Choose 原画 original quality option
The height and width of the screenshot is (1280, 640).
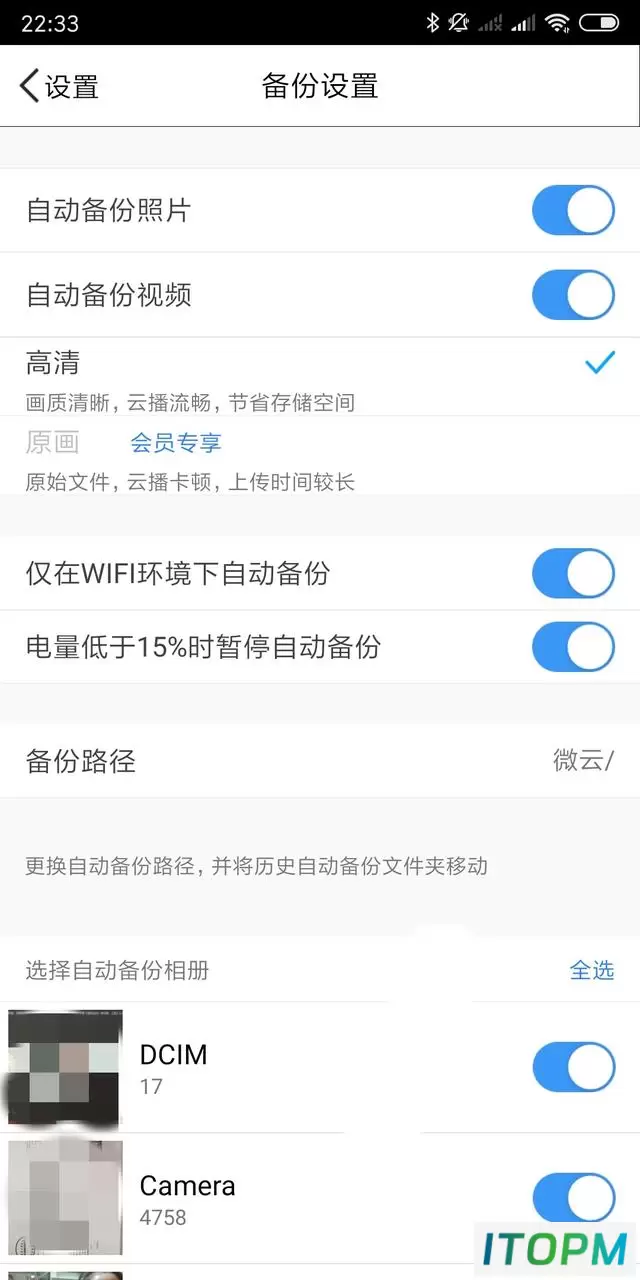click(x=320, y=456)
